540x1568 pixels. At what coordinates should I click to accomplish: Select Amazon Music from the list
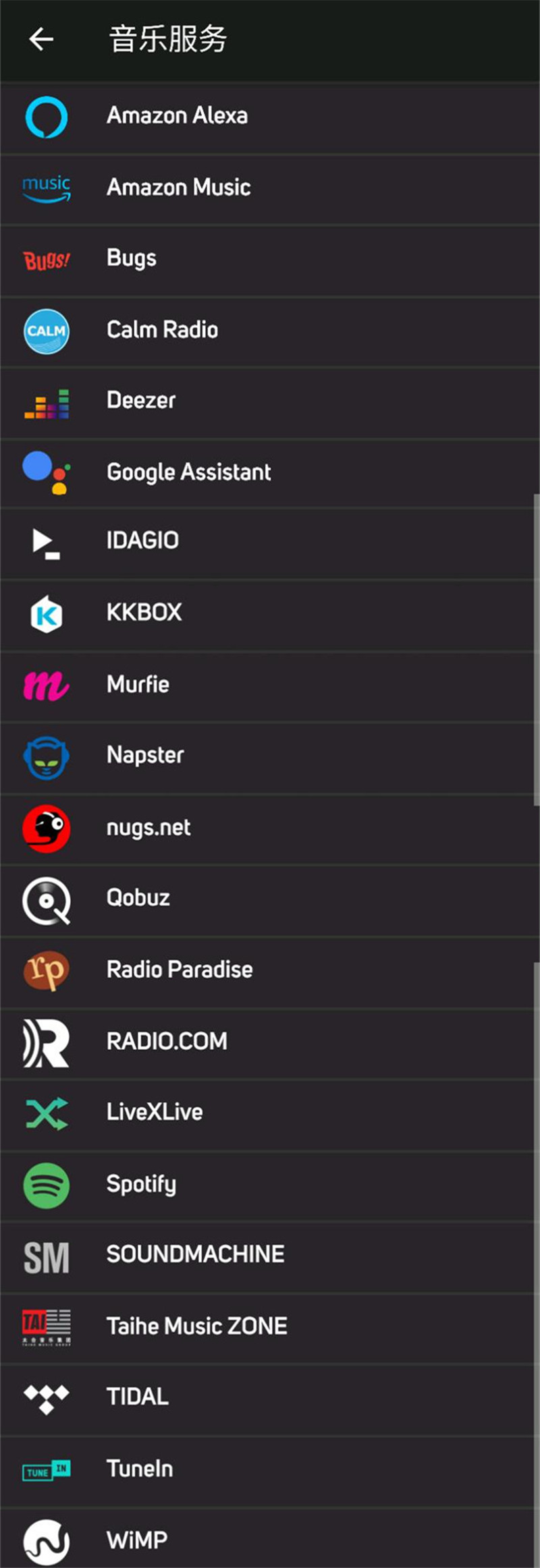coord(178,188)
